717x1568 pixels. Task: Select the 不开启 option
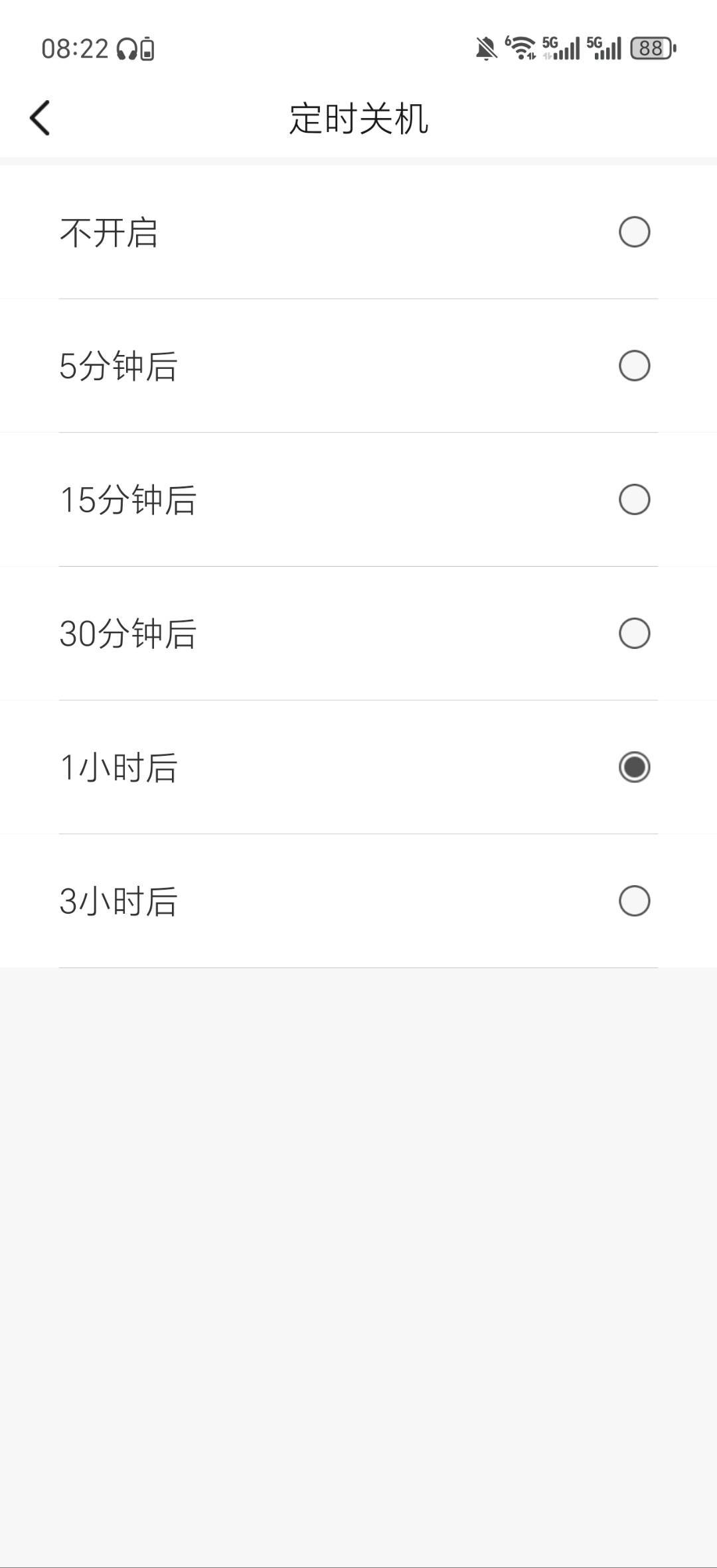(634, 232)
